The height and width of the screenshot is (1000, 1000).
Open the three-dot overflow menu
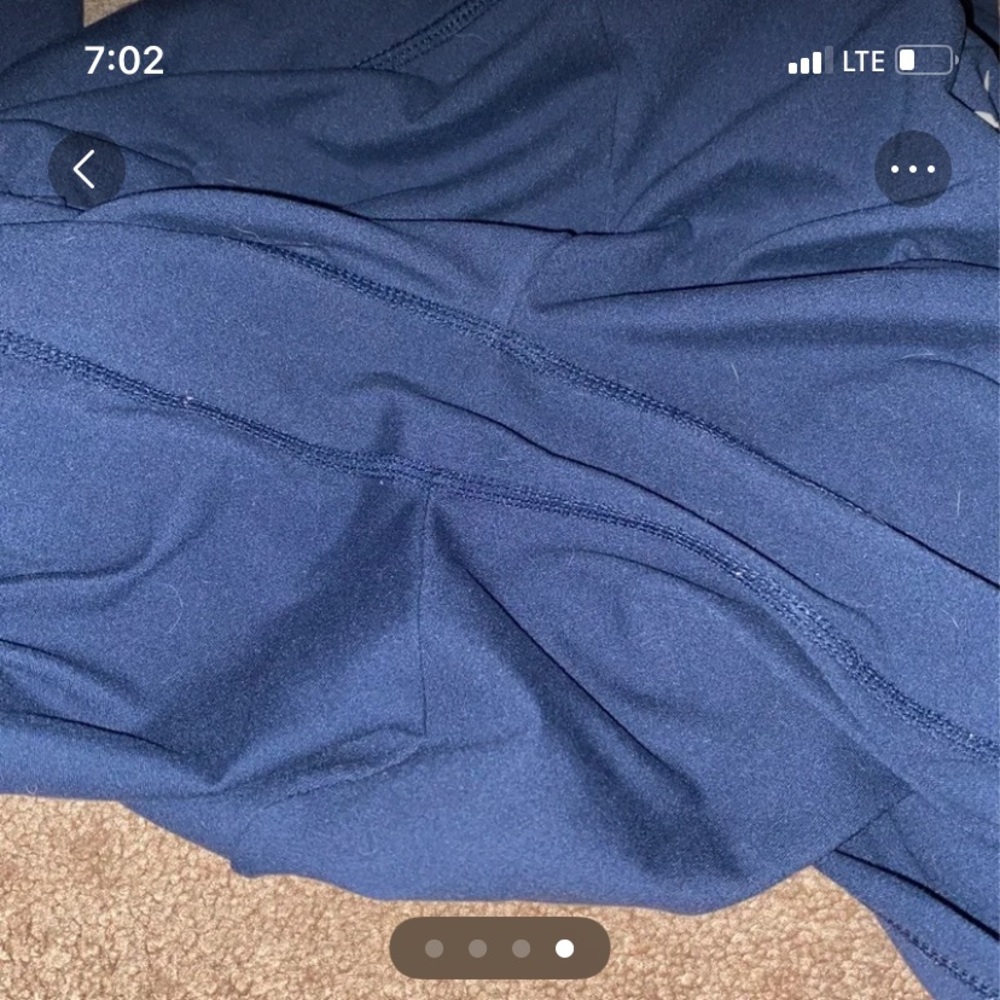point(912,169)
